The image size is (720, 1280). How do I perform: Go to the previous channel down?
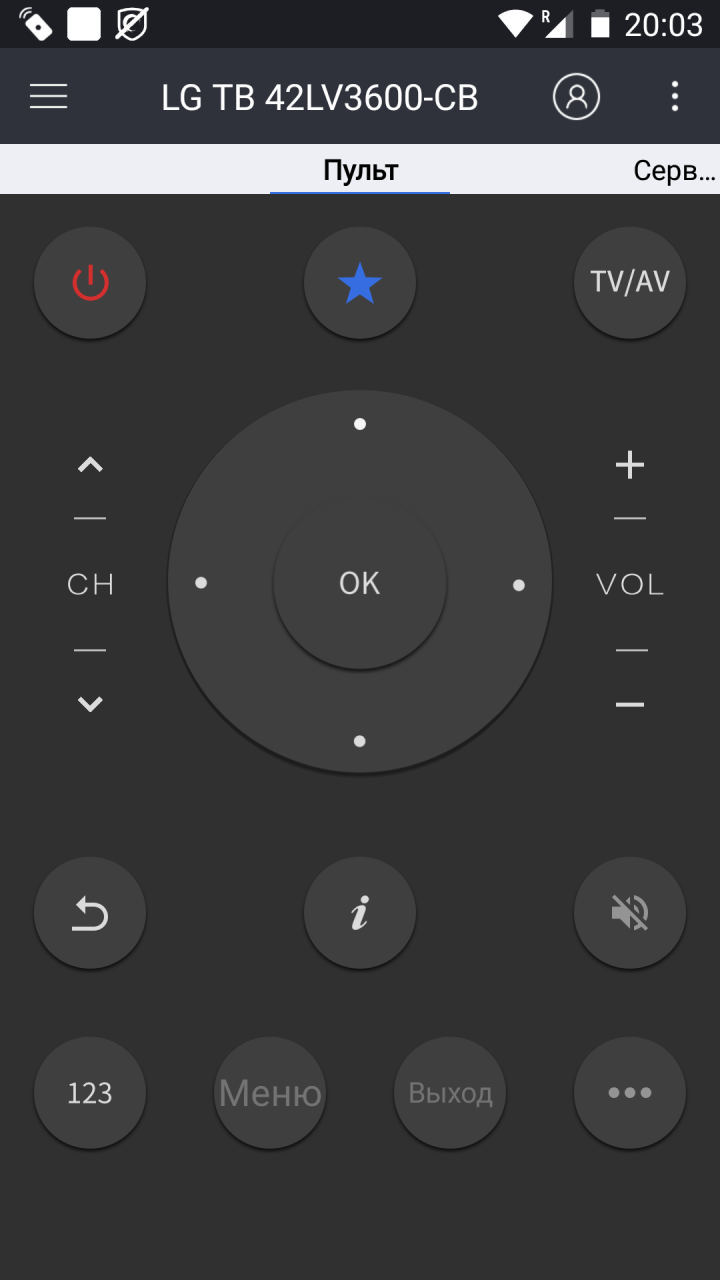90,704
